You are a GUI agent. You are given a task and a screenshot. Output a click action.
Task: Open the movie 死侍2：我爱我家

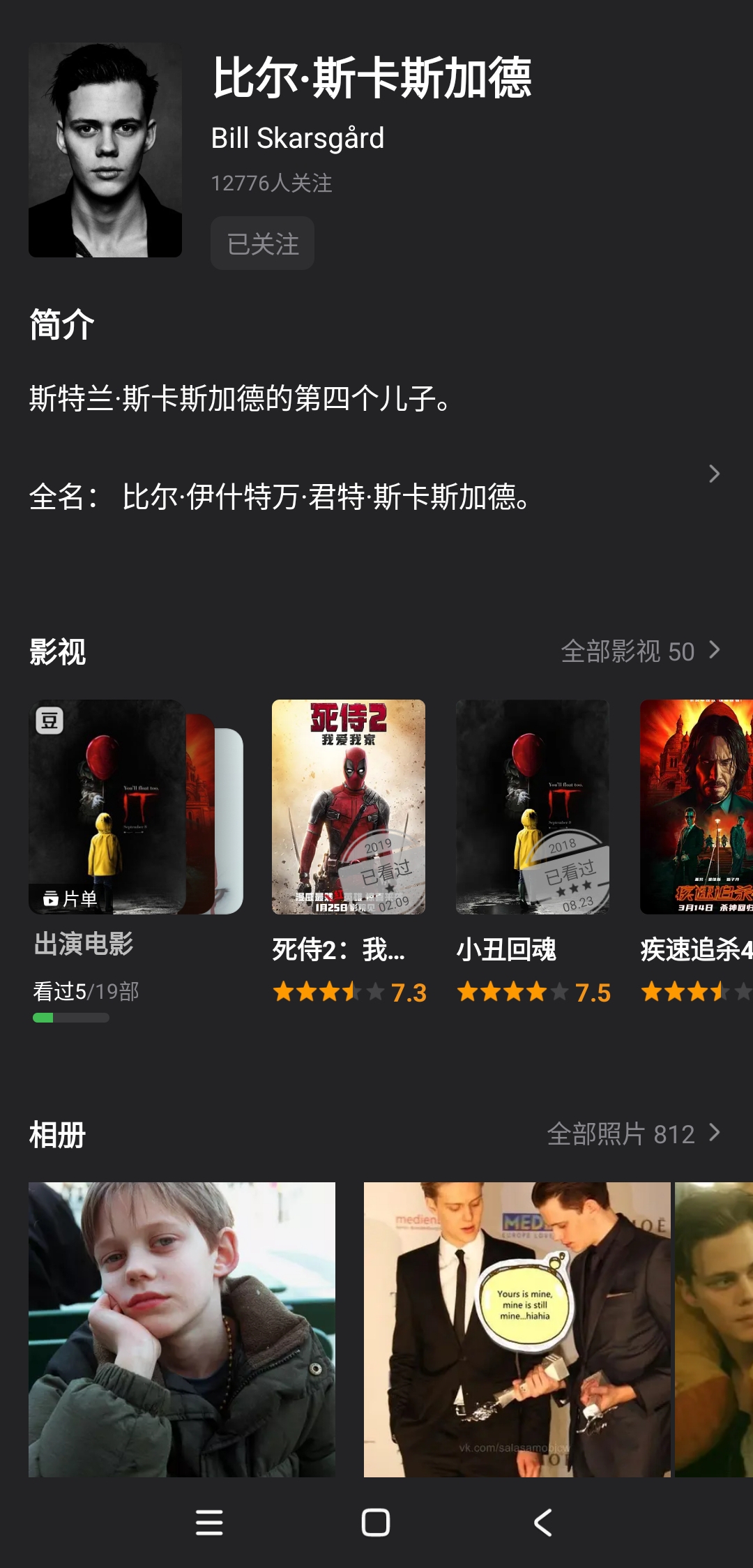coord(348,807)
